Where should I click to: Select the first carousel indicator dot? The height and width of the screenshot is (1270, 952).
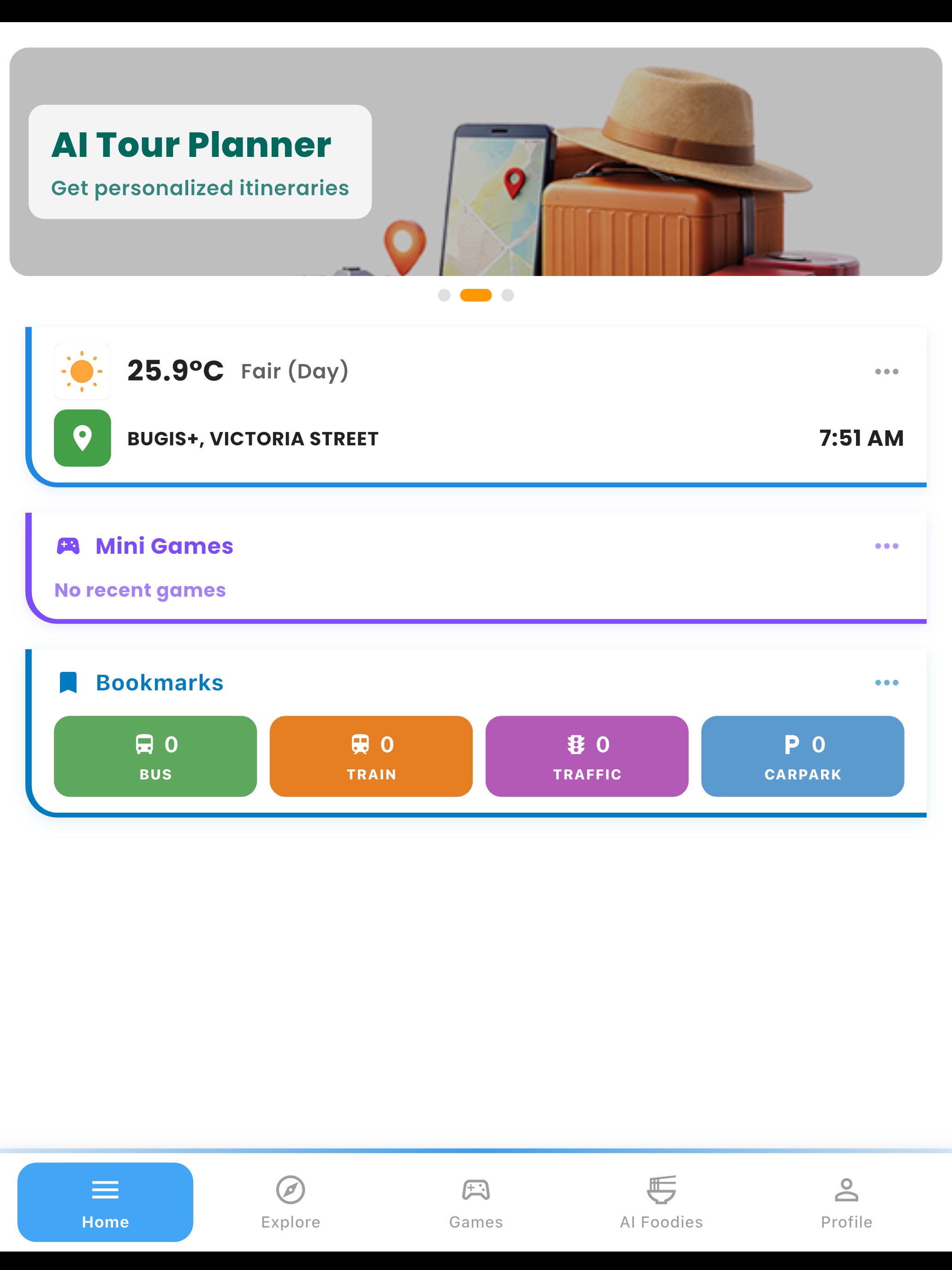[x=445, y=296]
